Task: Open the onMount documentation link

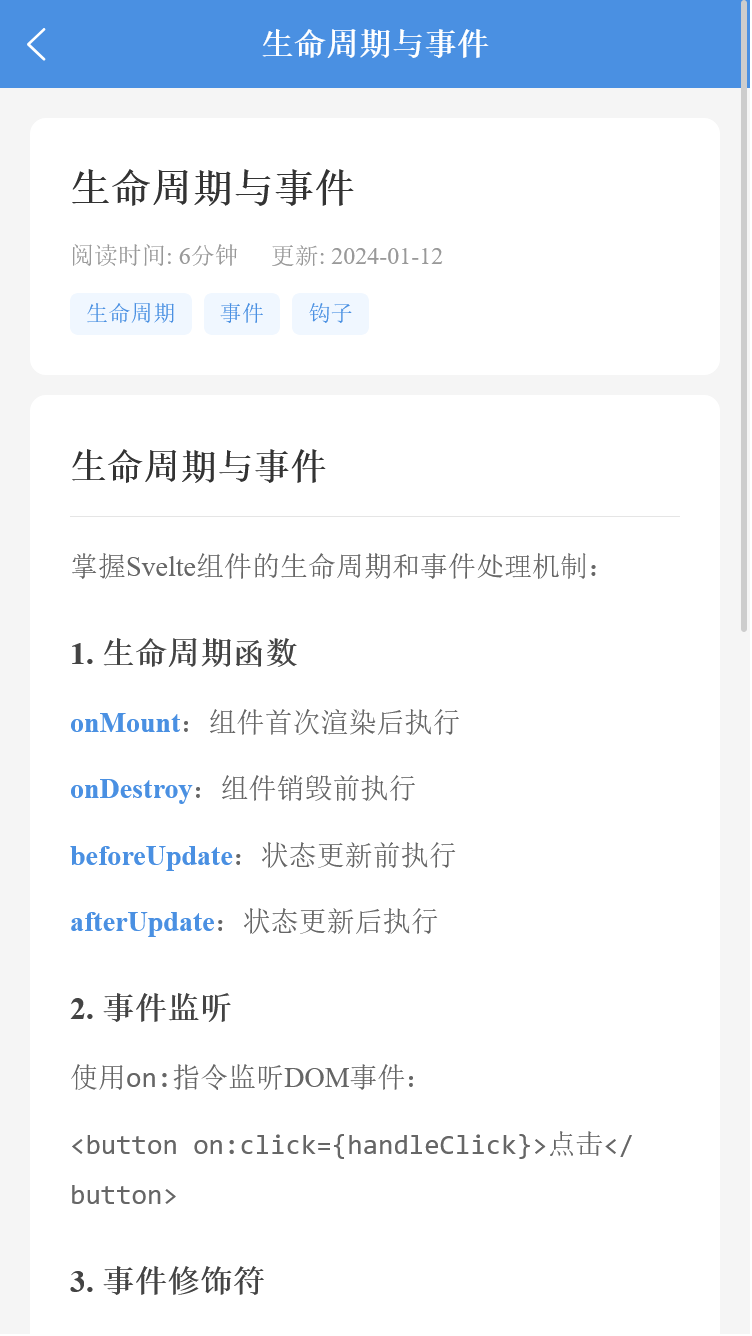Action: tap(125, 723)
